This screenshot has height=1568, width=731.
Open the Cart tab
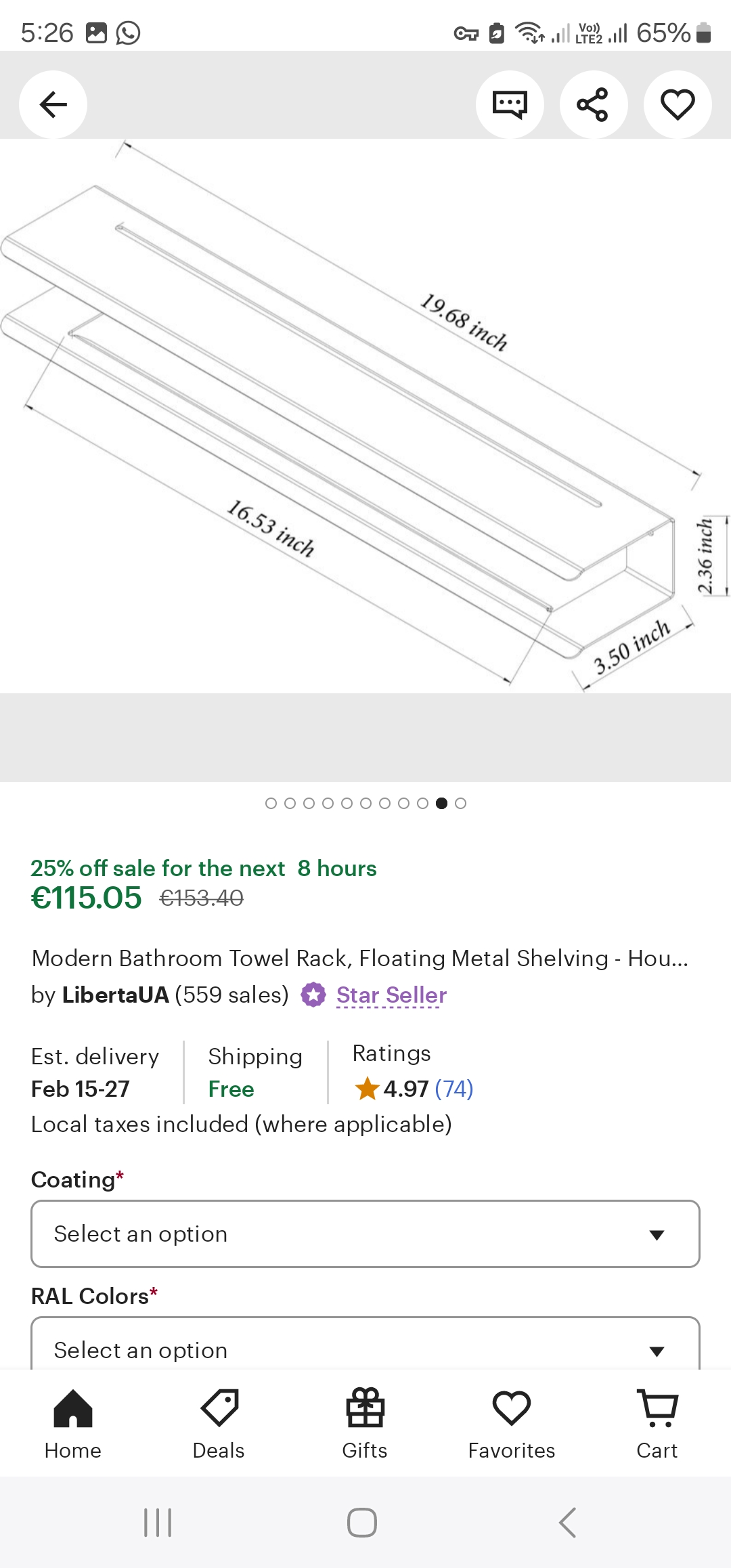click(x=657, y=1423)
